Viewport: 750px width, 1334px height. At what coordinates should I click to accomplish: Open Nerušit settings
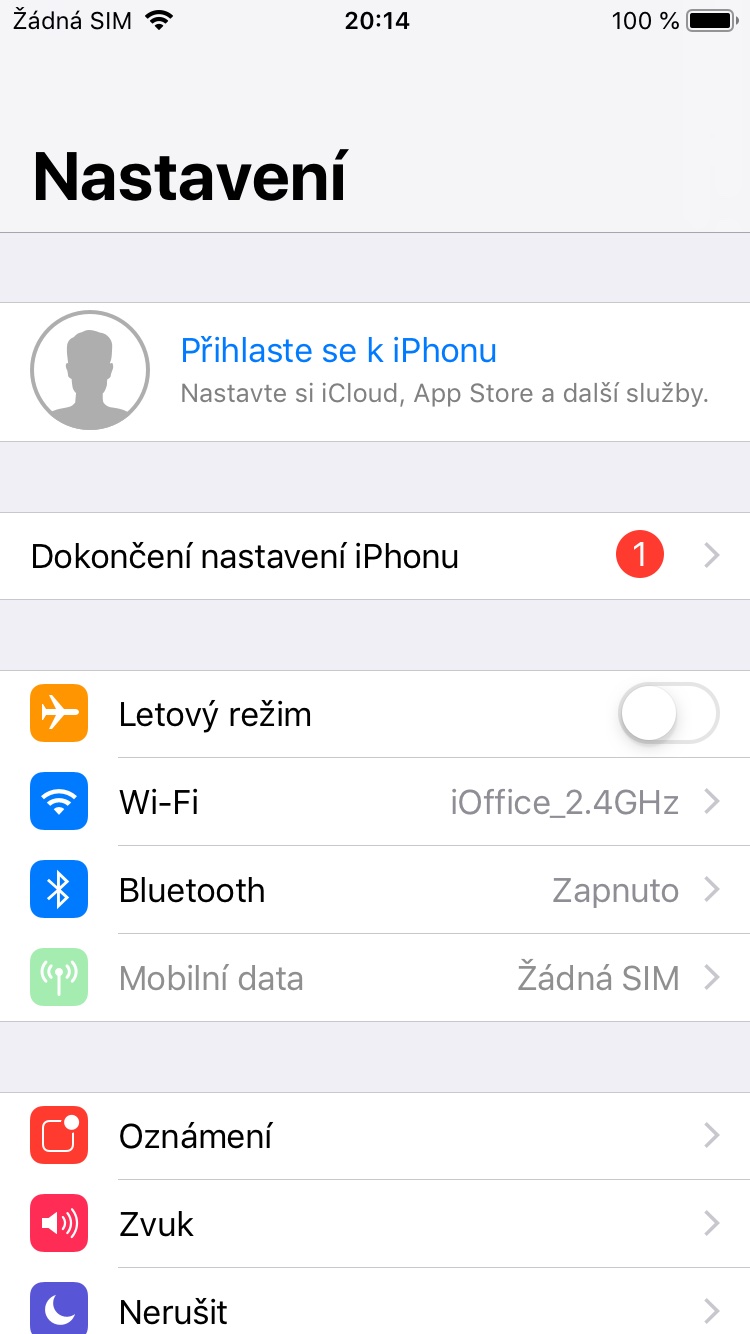coord(375,1308)
